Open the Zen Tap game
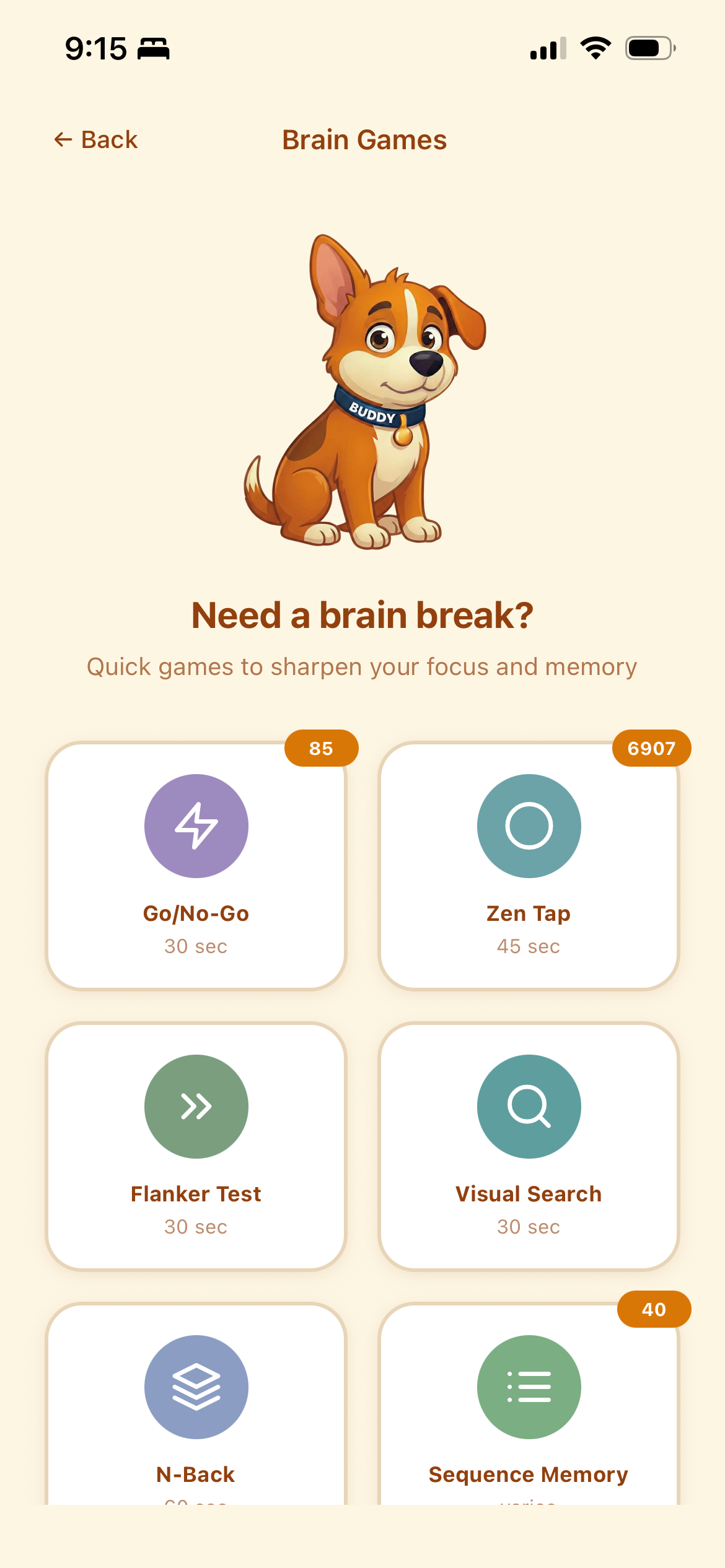 click(529, 866)
